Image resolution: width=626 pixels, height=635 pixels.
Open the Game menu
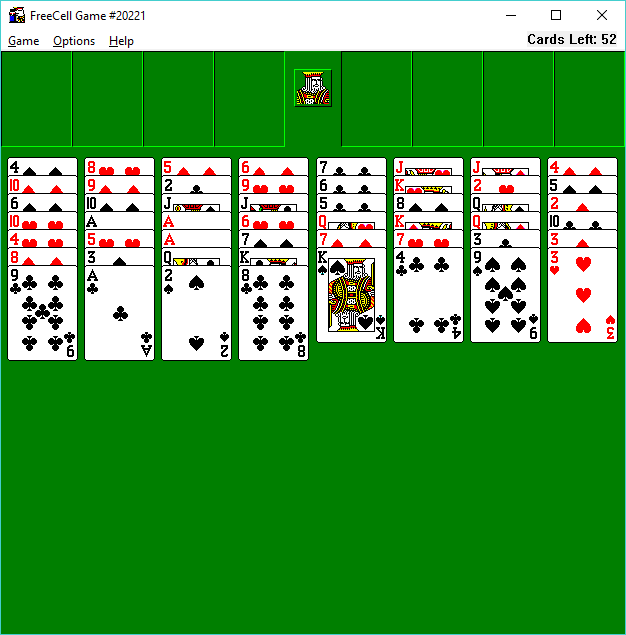23,41
